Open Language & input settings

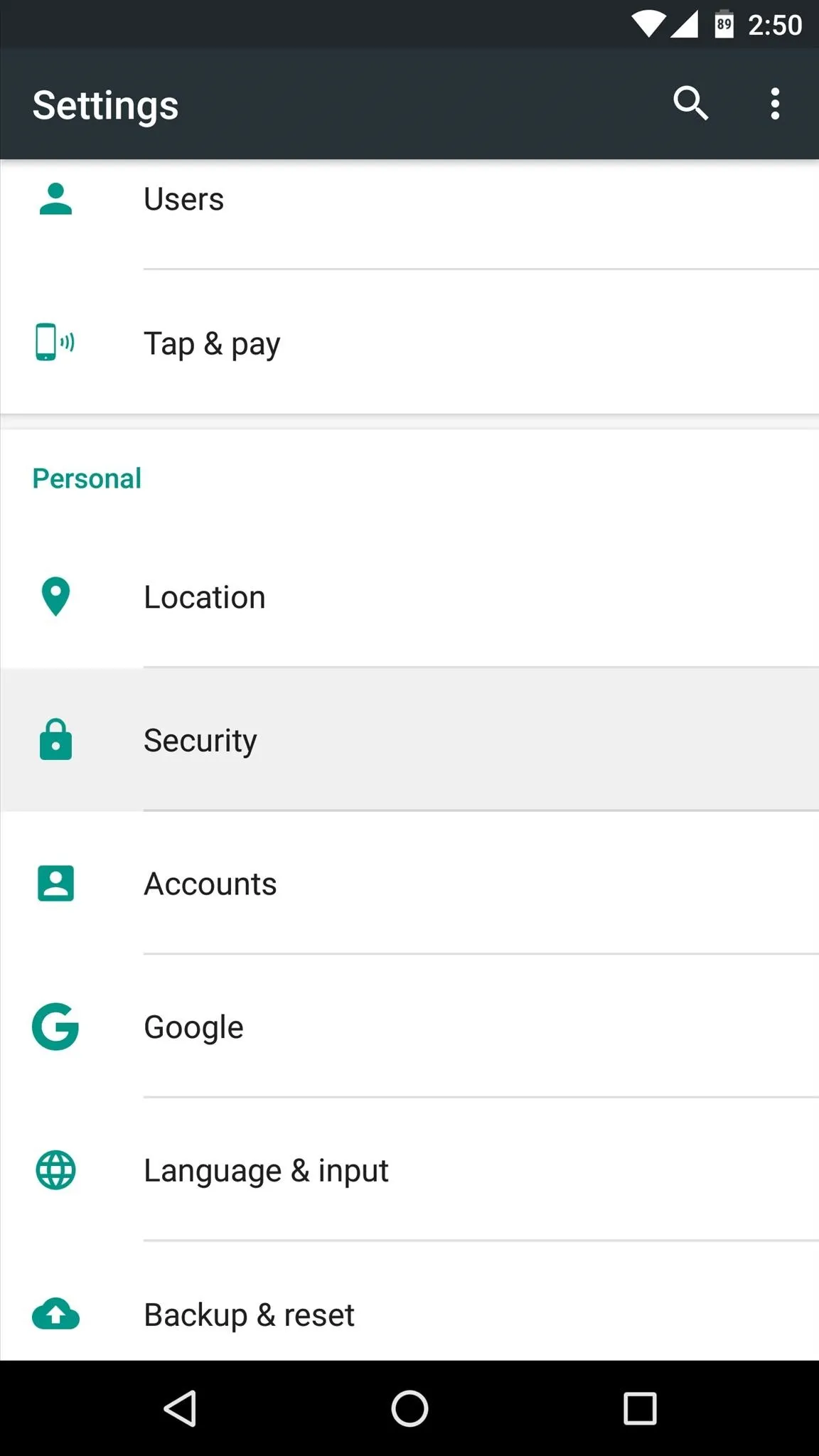[409, 1169]
